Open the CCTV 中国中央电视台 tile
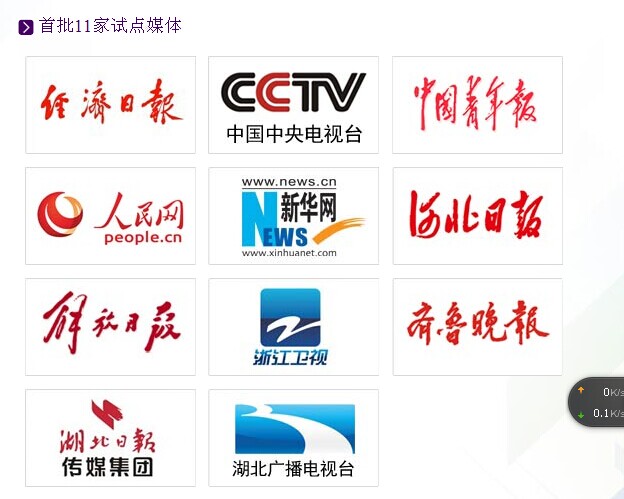Image resolution: width=624 pixels, height=499 pixels. [293, 105]
